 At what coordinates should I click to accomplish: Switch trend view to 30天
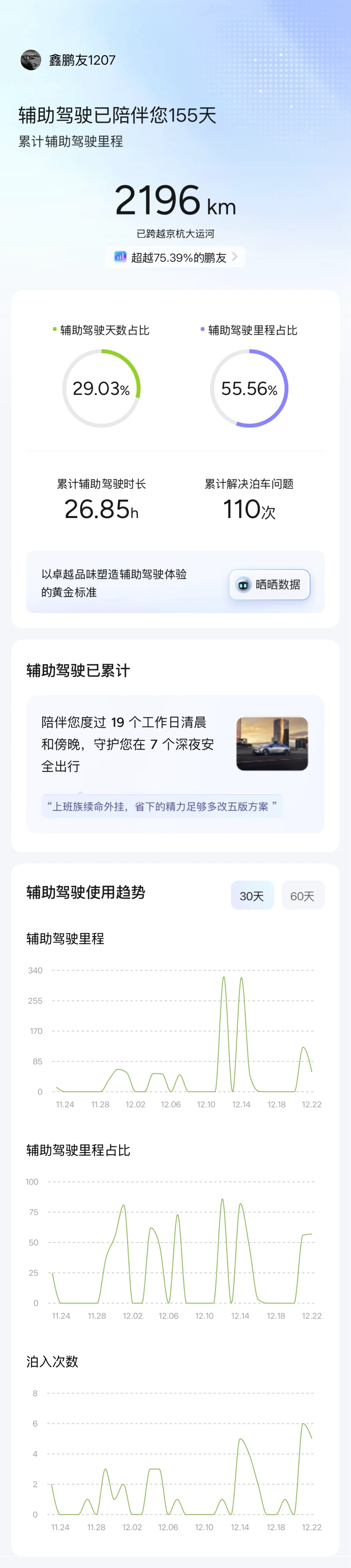point(252,895)
